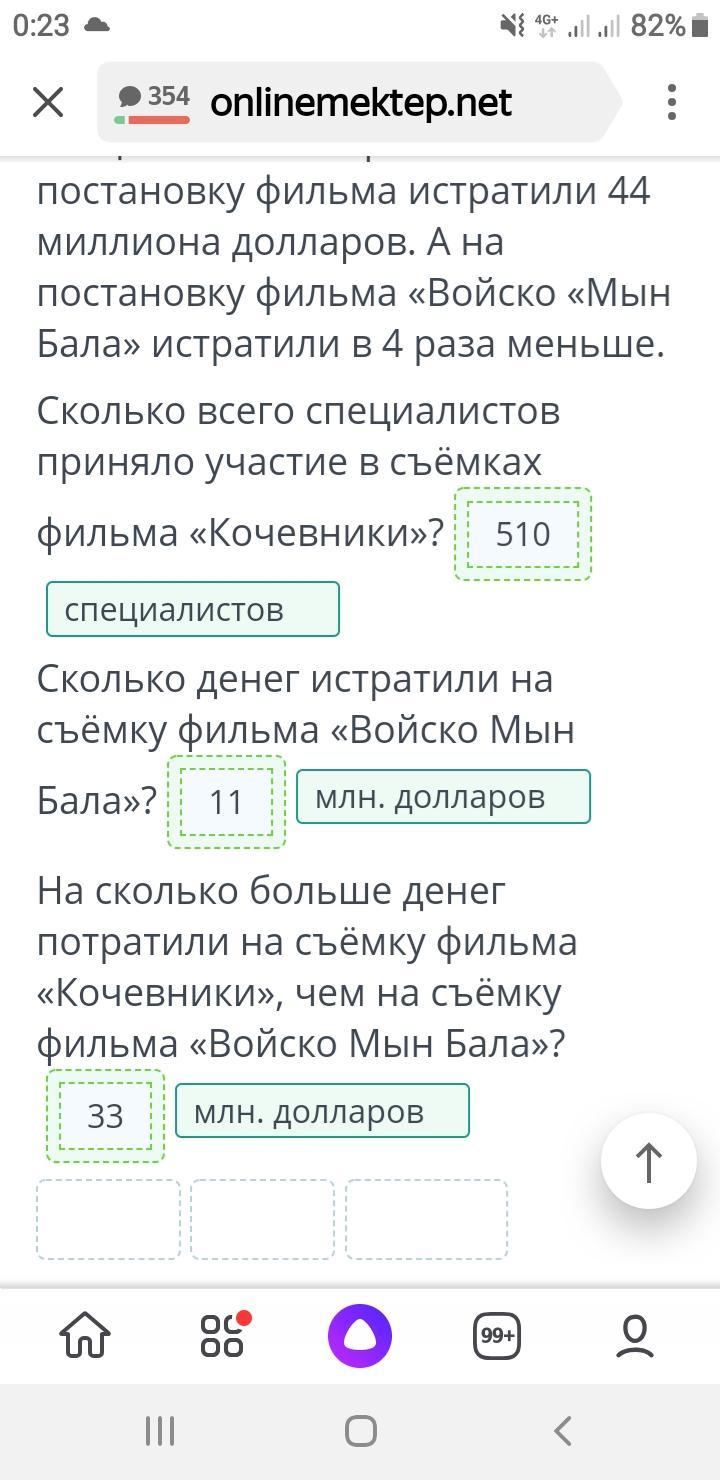The image size is (720, 1480).
Task: Open the browser overflow menu
Action: (672, 102)
